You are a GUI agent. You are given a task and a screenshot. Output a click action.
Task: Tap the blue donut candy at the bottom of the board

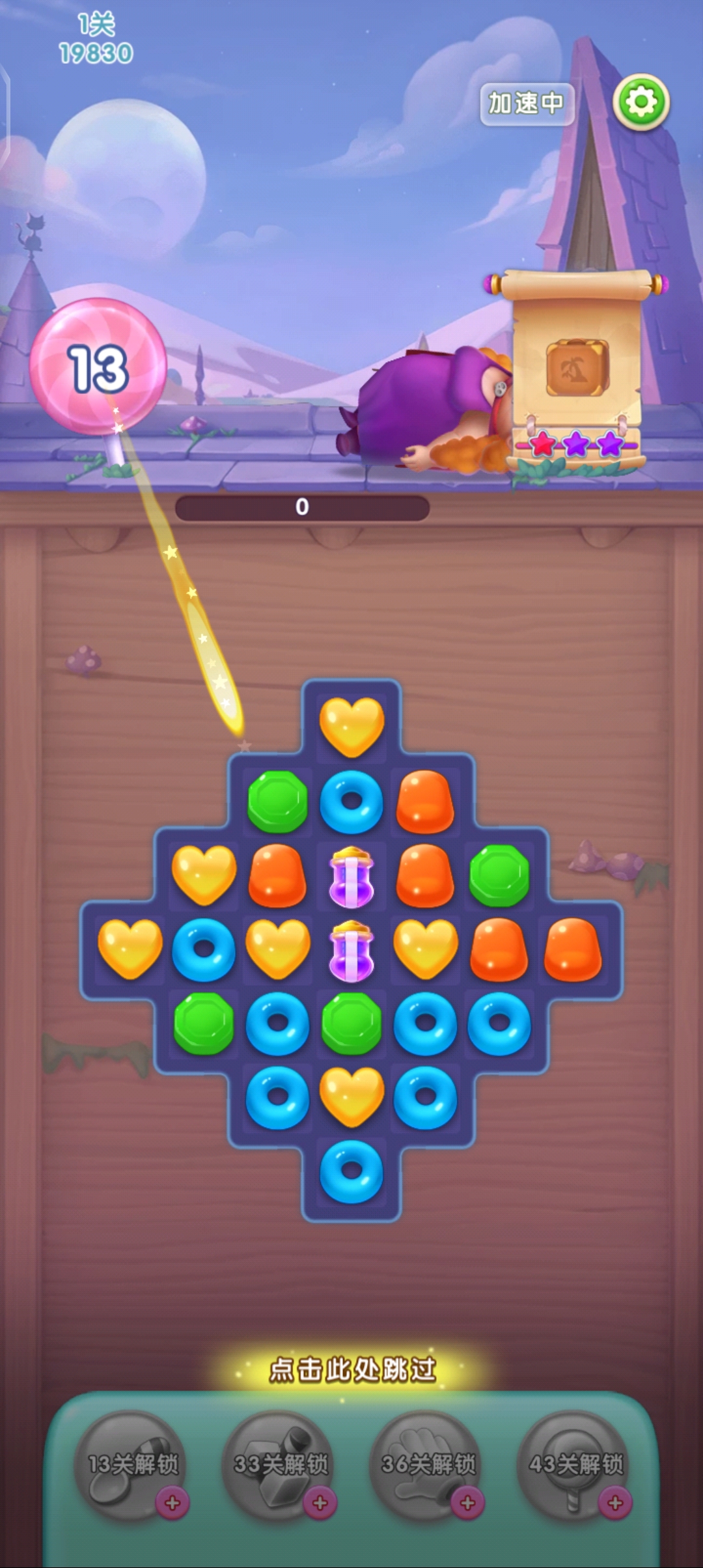pos(351,1170)
